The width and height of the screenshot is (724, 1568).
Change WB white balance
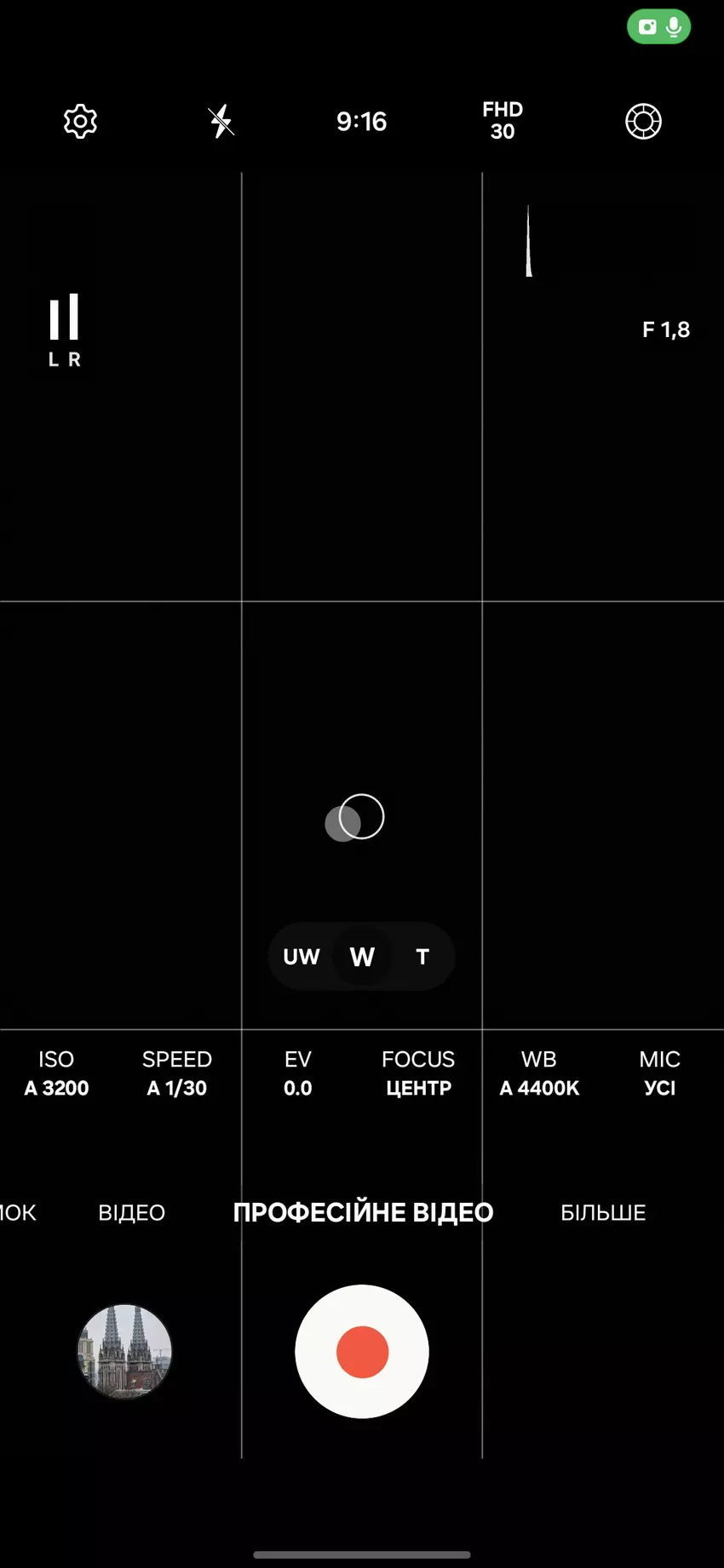pos(539,1073)
